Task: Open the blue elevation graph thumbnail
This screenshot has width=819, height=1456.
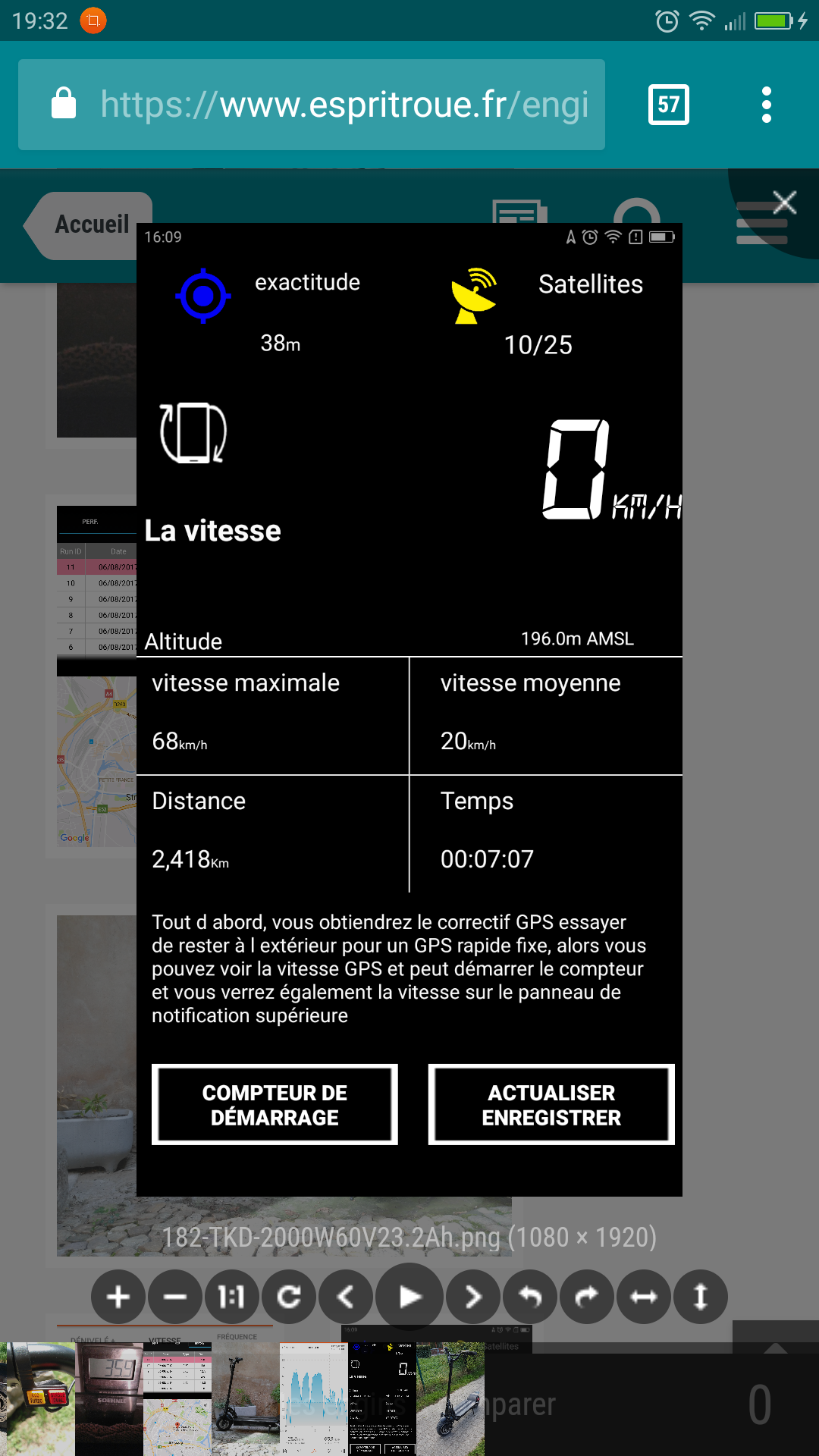Action: point(313,1398)
